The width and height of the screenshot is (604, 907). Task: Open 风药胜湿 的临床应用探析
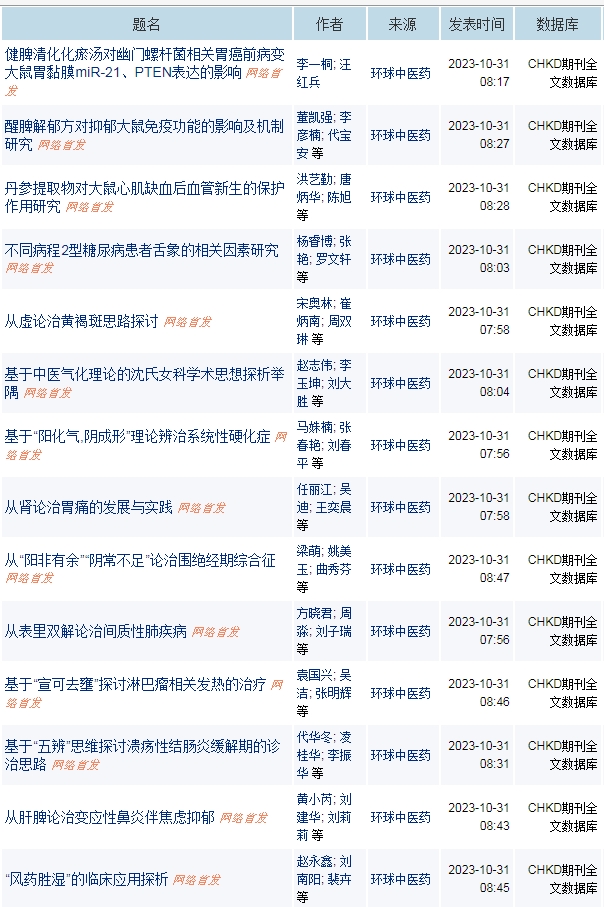pyautogui.click(x=87, y=880)
